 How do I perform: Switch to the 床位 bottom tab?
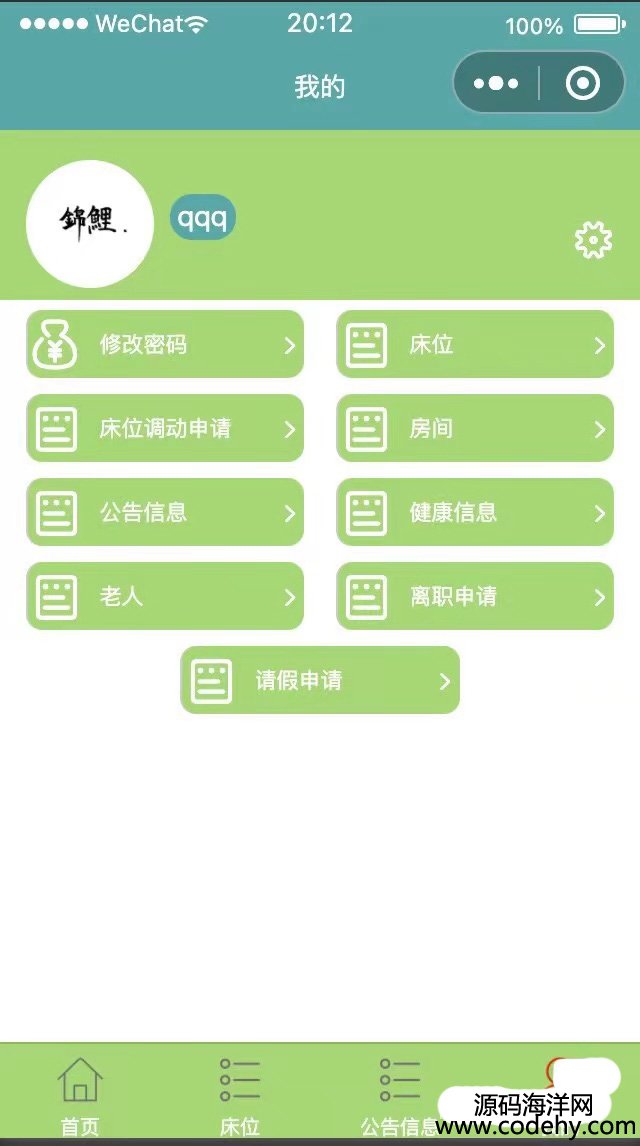240,1095
